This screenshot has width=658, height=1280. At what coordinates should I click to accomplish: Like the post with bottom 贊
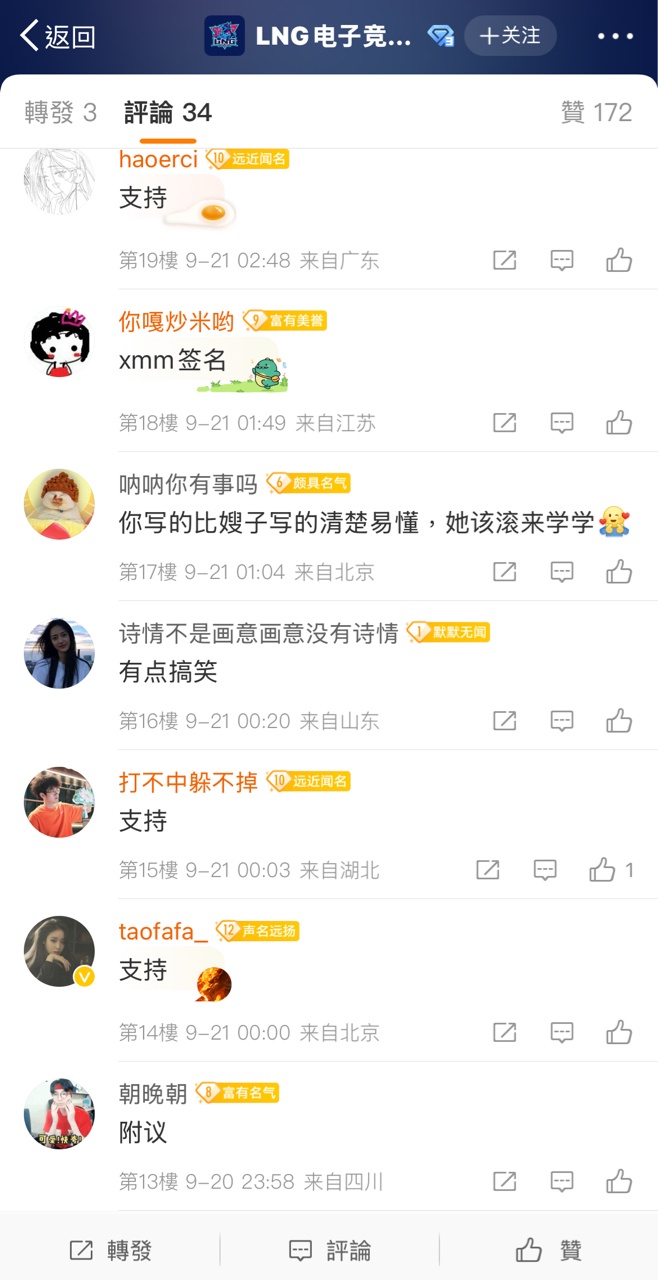[548, 1250]
